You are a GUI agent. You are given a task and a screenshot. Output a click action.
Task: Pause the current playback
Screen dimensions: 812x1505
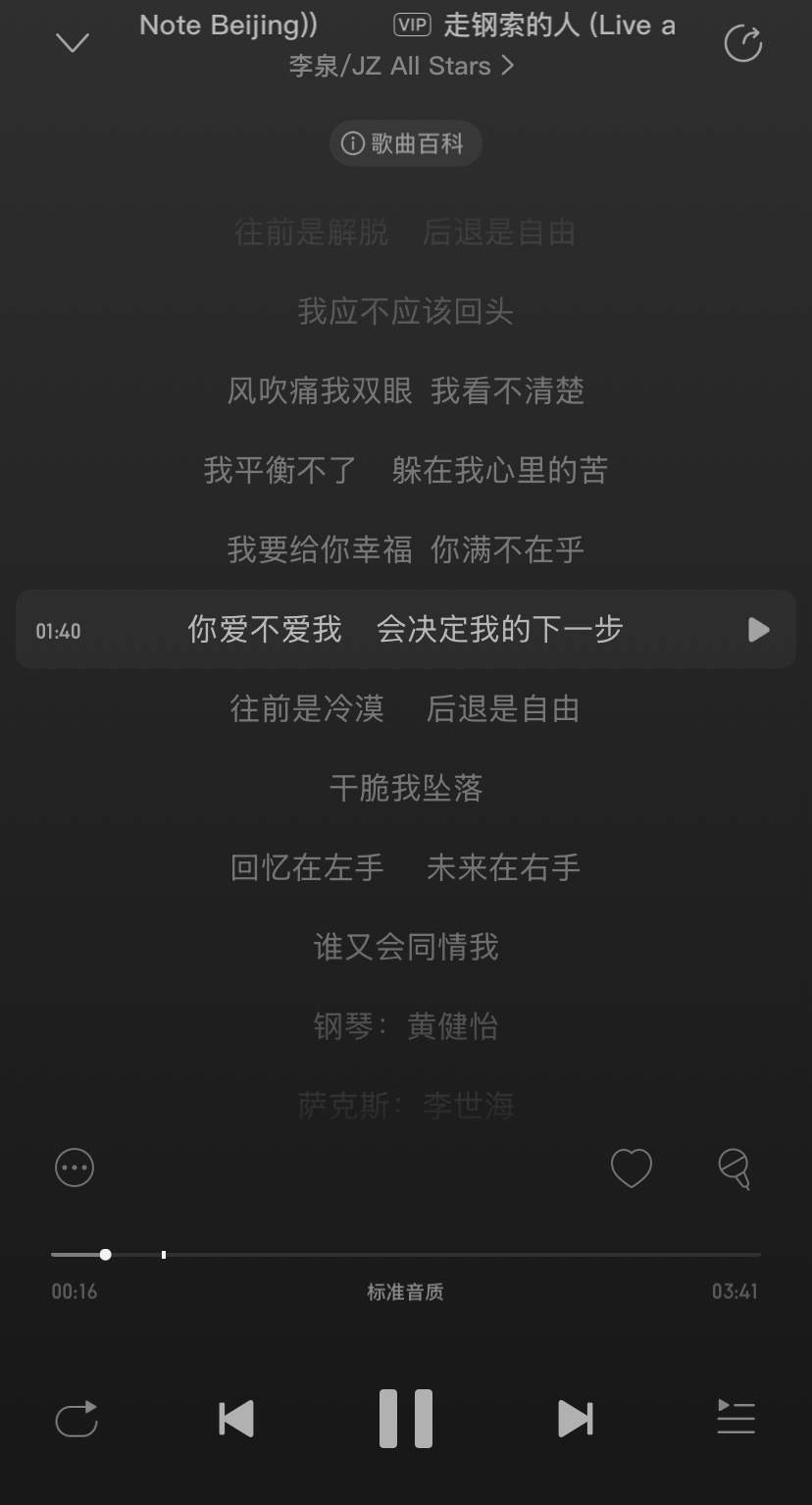click(405, 1419)
